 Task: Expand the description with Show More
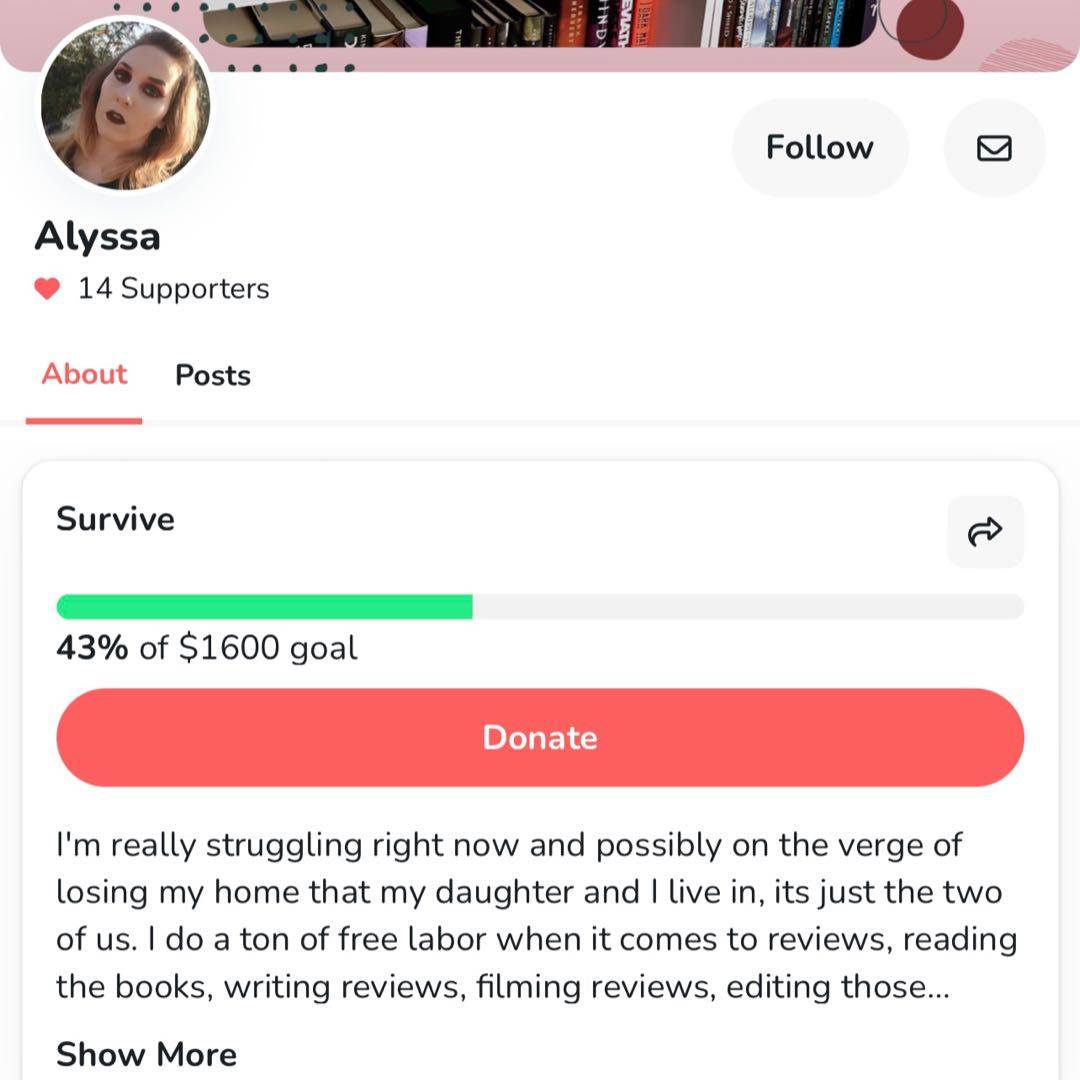pyautogui.click(x=146, y=1054)
